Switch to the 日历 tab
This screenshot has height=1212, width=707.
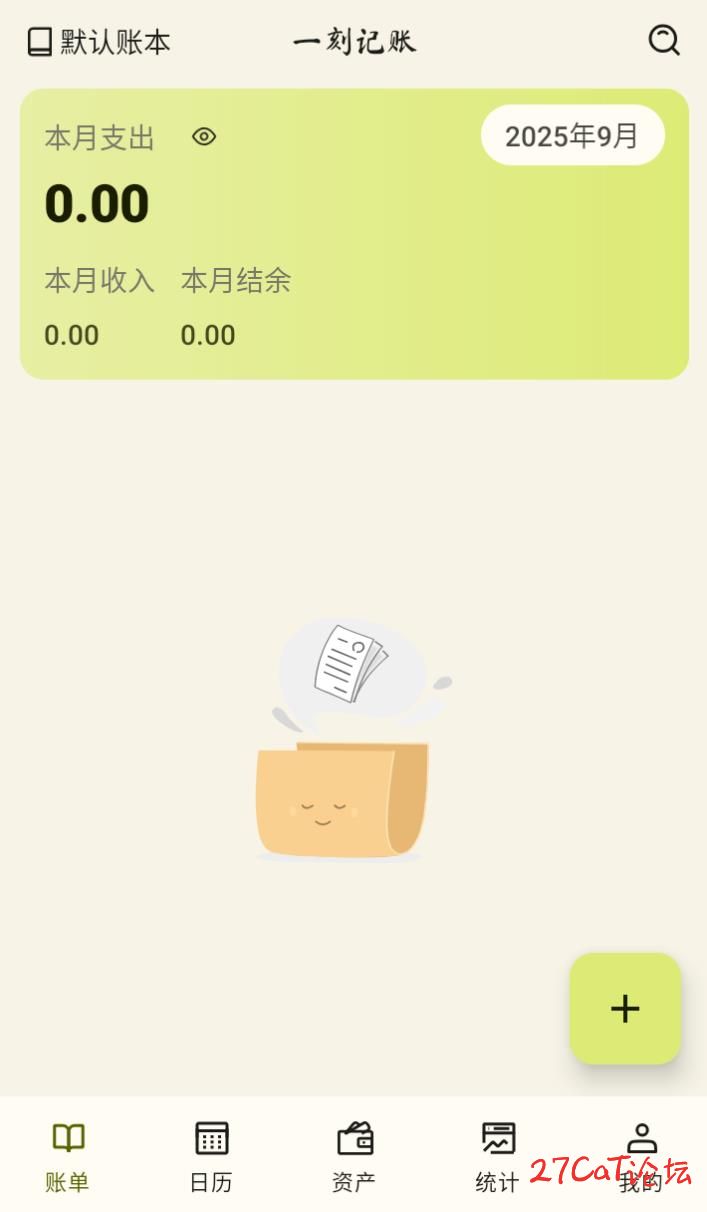click(x=211, y=1155)
